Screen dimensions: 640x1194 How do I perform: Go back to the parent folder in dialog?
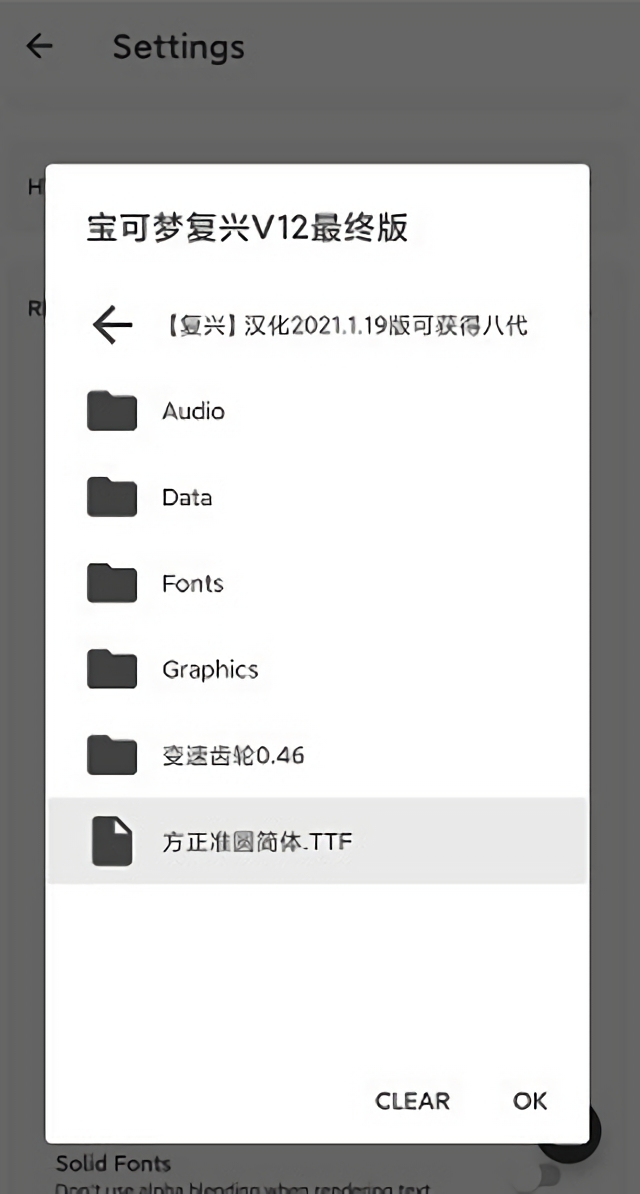coord(112,325)
